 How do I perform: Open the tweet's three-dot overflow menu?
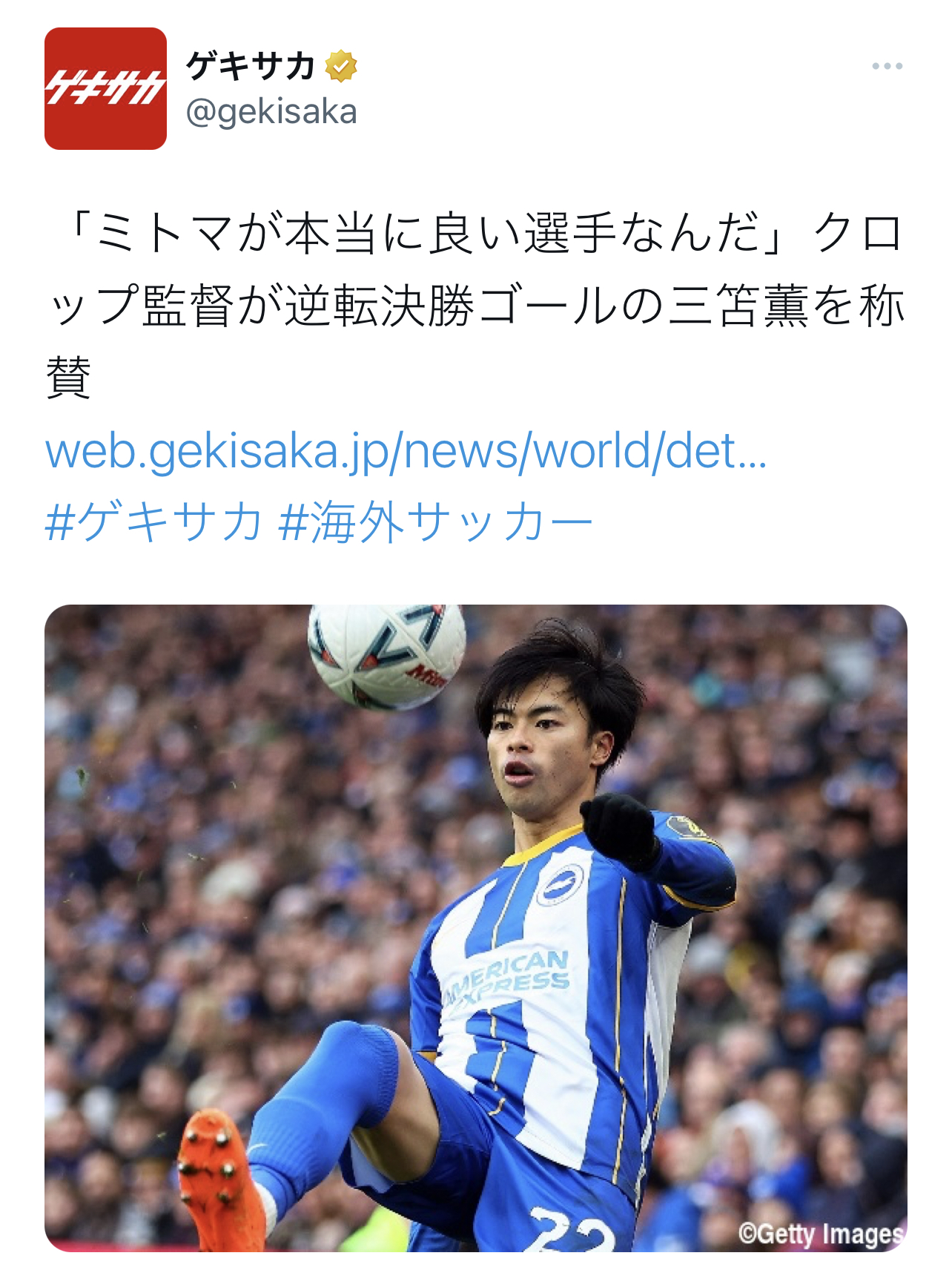pos(887,67)
